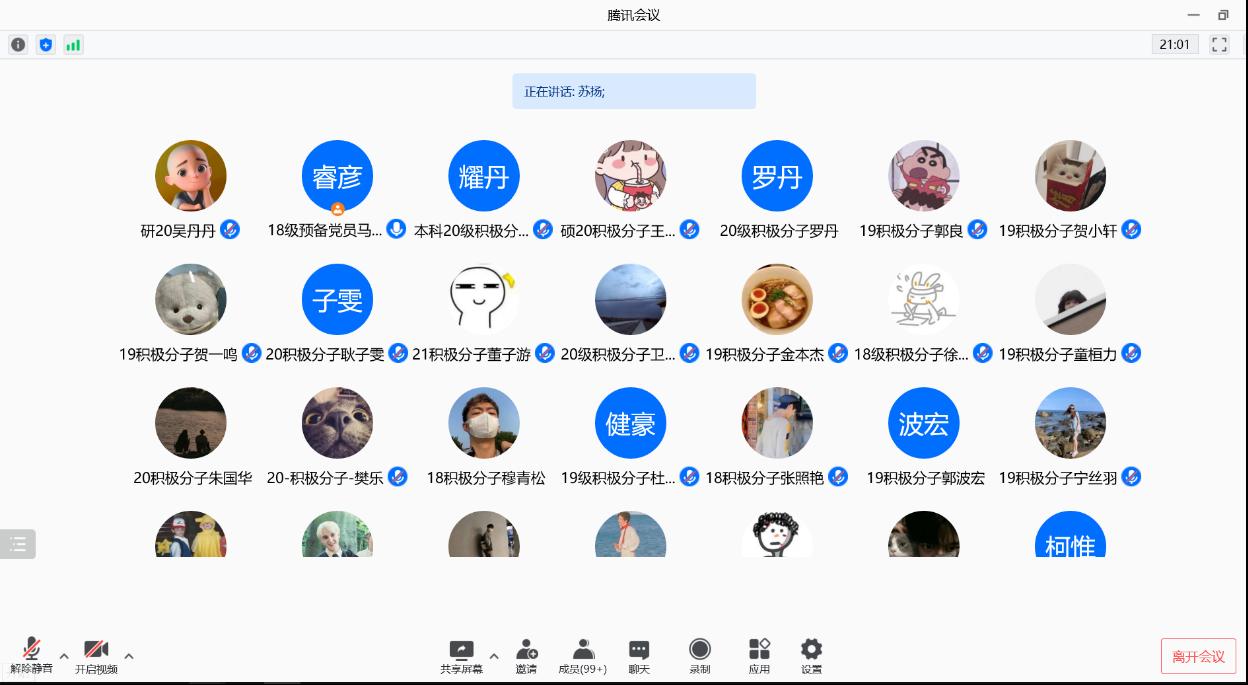Leave the meeting
The image size is (1248, 685).
pos(1198,656)
